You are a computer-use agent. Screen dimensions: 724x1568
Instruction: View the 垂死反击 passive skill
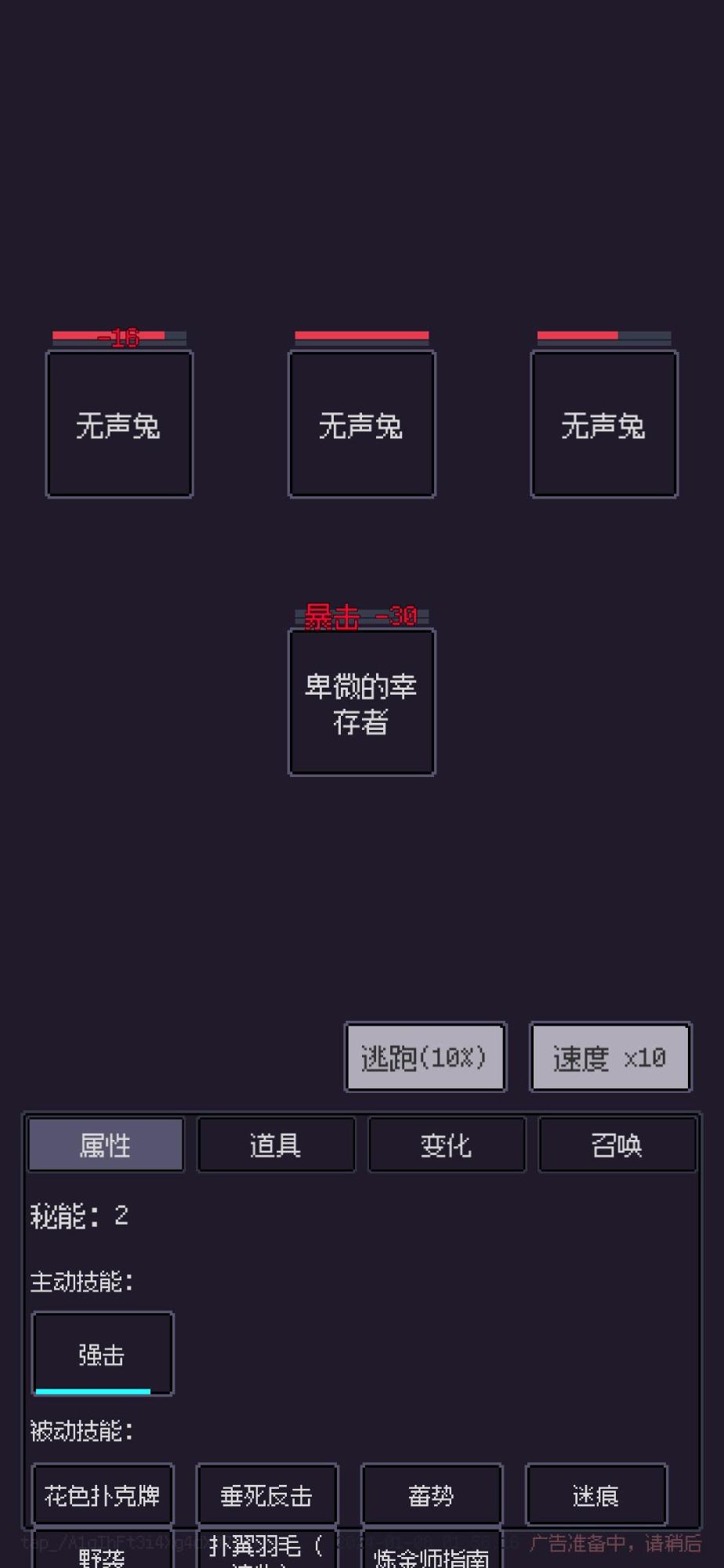(x=266, y=1494)
